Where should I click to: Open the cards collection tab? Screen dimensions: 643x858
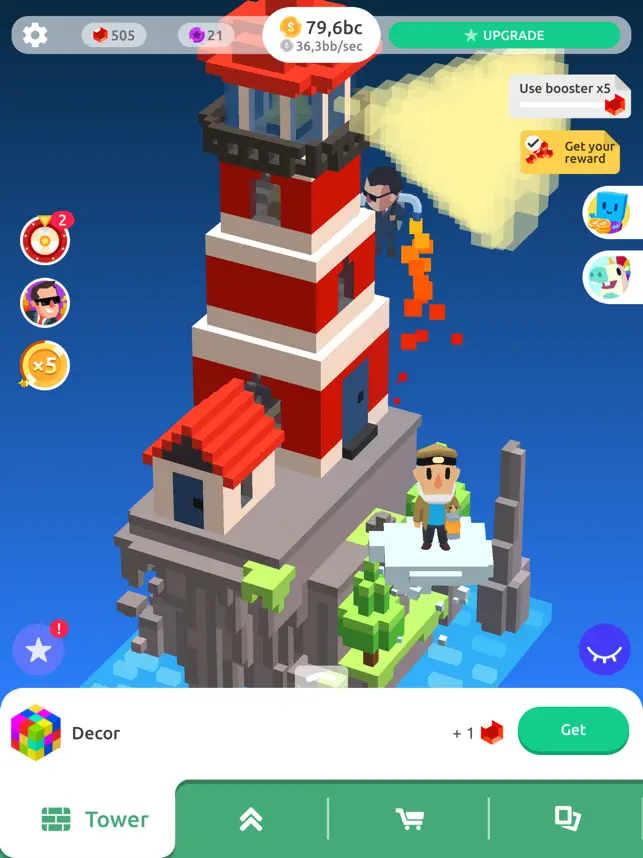tap(567, 819)
